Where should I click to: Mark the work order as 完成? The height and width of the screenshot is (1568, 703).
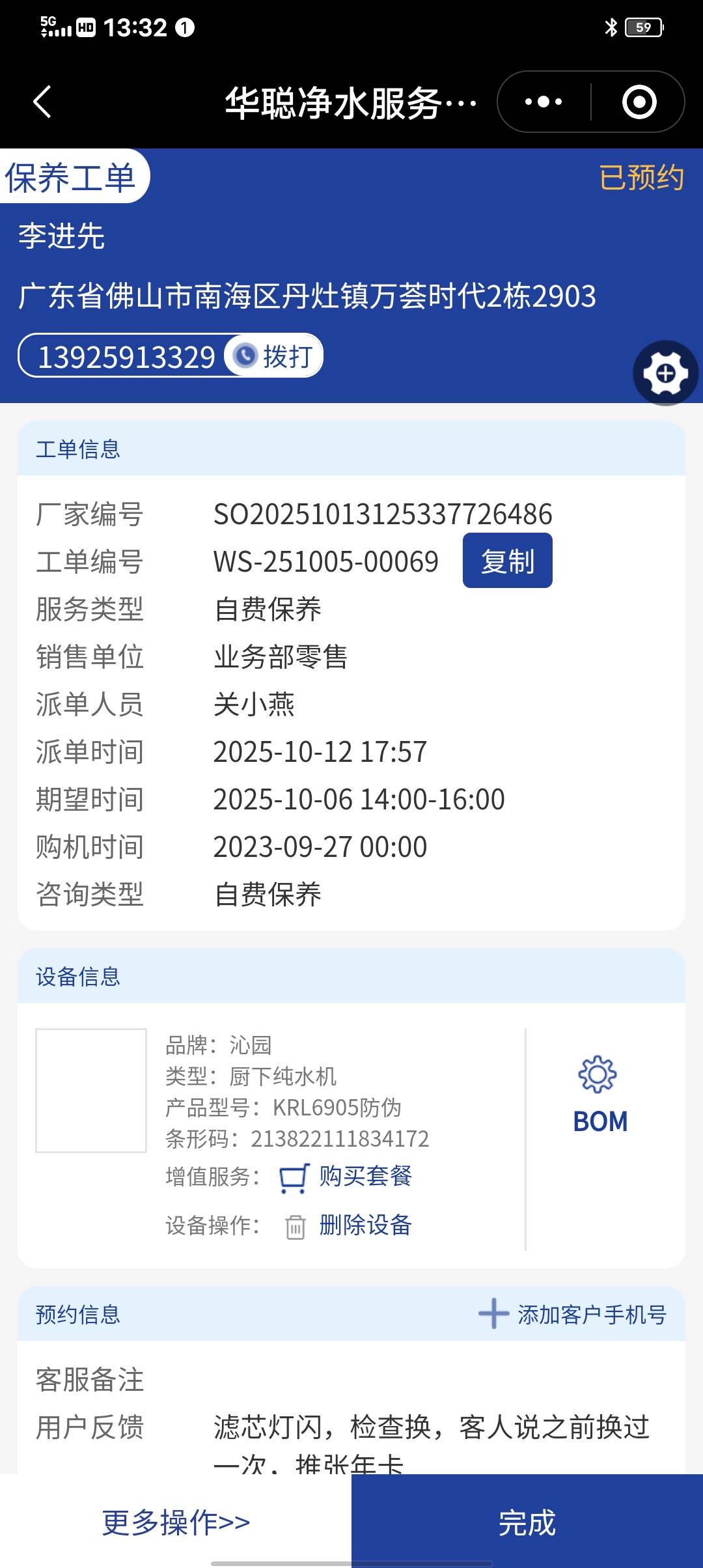tap(527, 1522)
